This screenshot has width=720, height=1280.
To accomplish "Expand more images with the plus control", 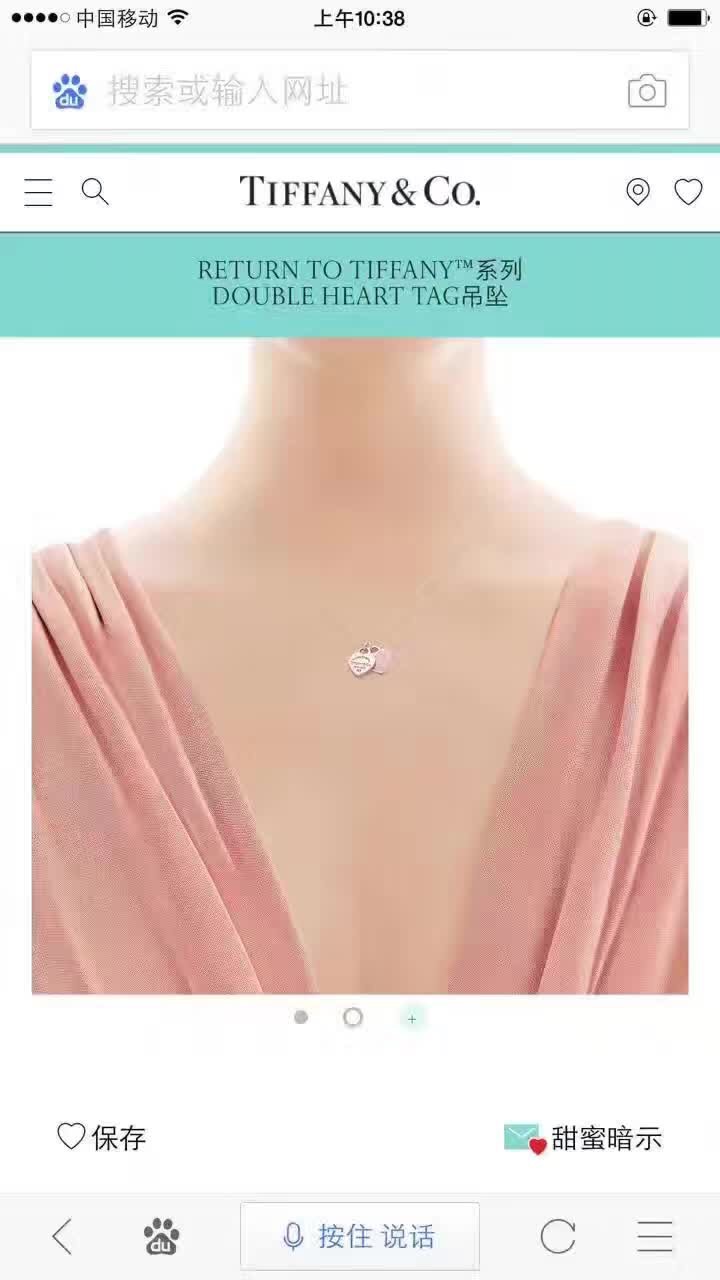I will (x=412, y=1018).
